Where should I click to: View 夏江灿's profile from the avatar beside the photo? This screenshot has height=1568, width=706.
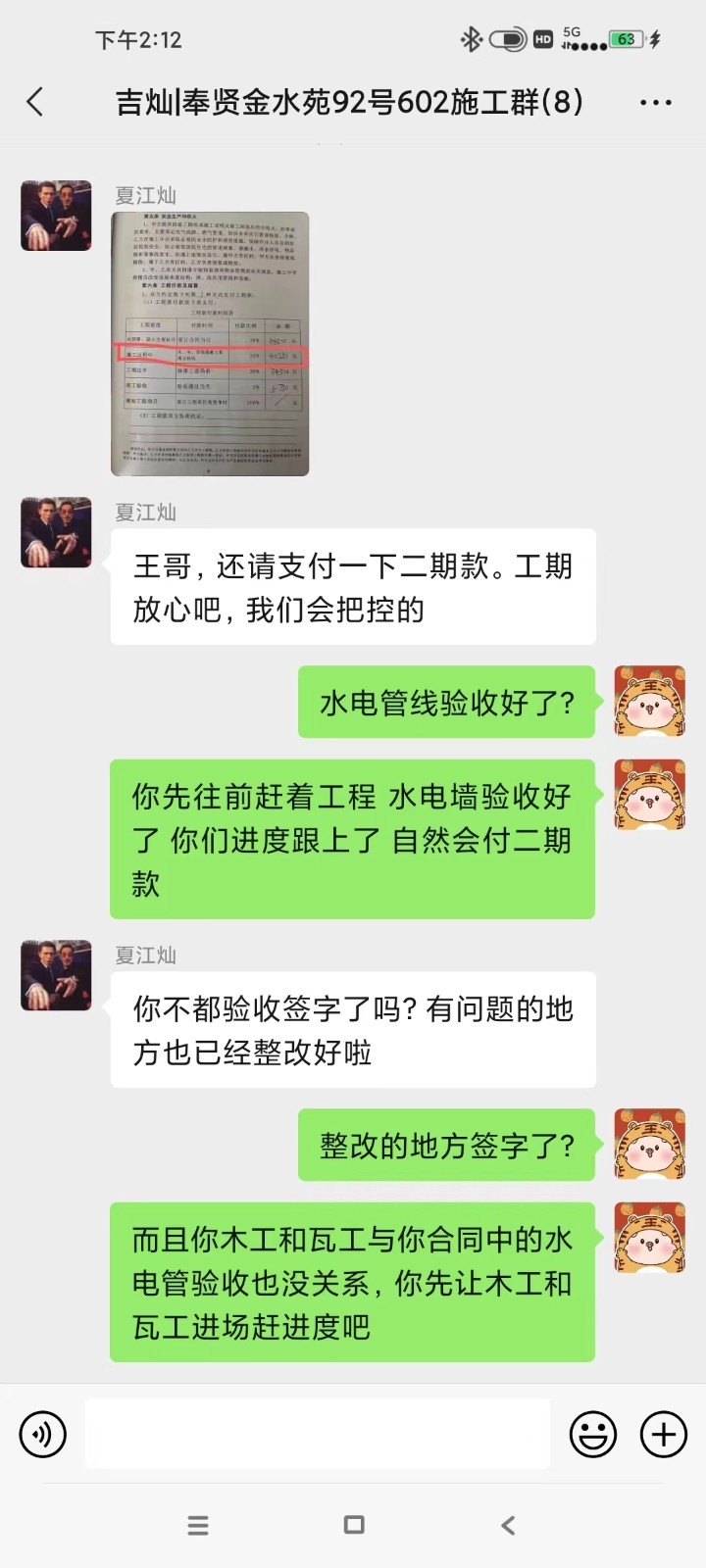pos(56,216)
